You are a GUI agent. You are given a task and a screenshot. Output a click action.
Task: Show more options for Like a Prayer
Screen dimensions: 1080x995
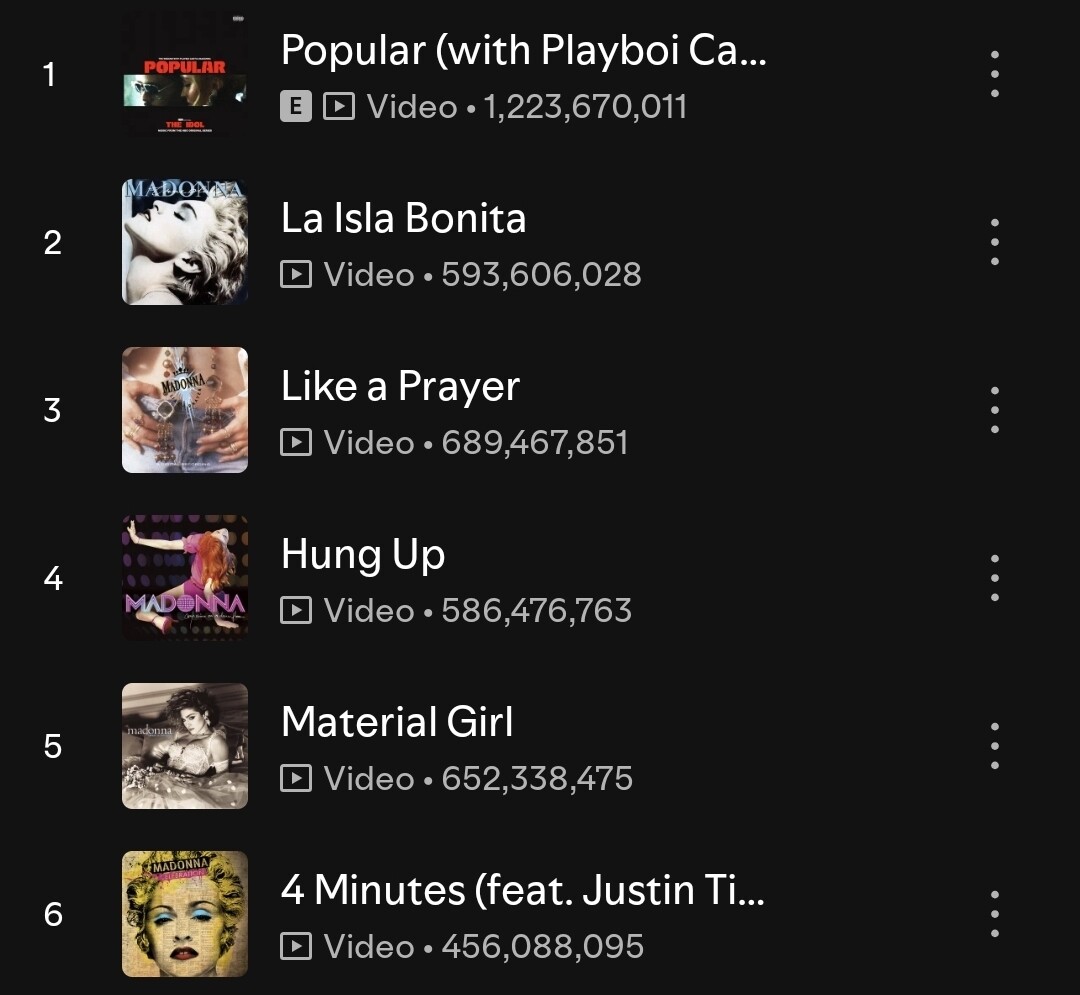click(994, 410)
